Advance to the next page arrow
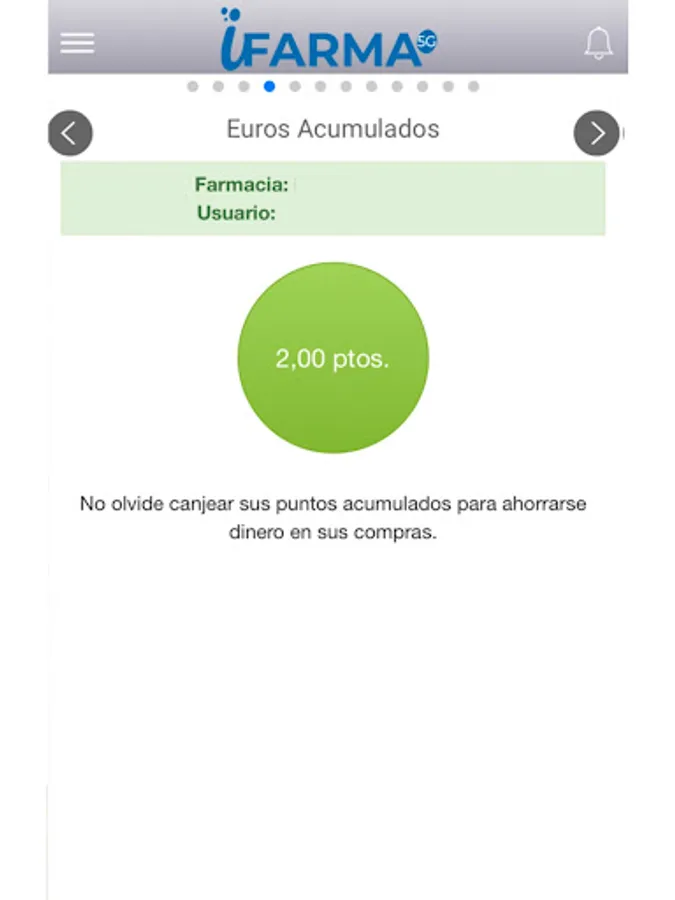This screenshot has width=675, height=900. coord(596,132)
